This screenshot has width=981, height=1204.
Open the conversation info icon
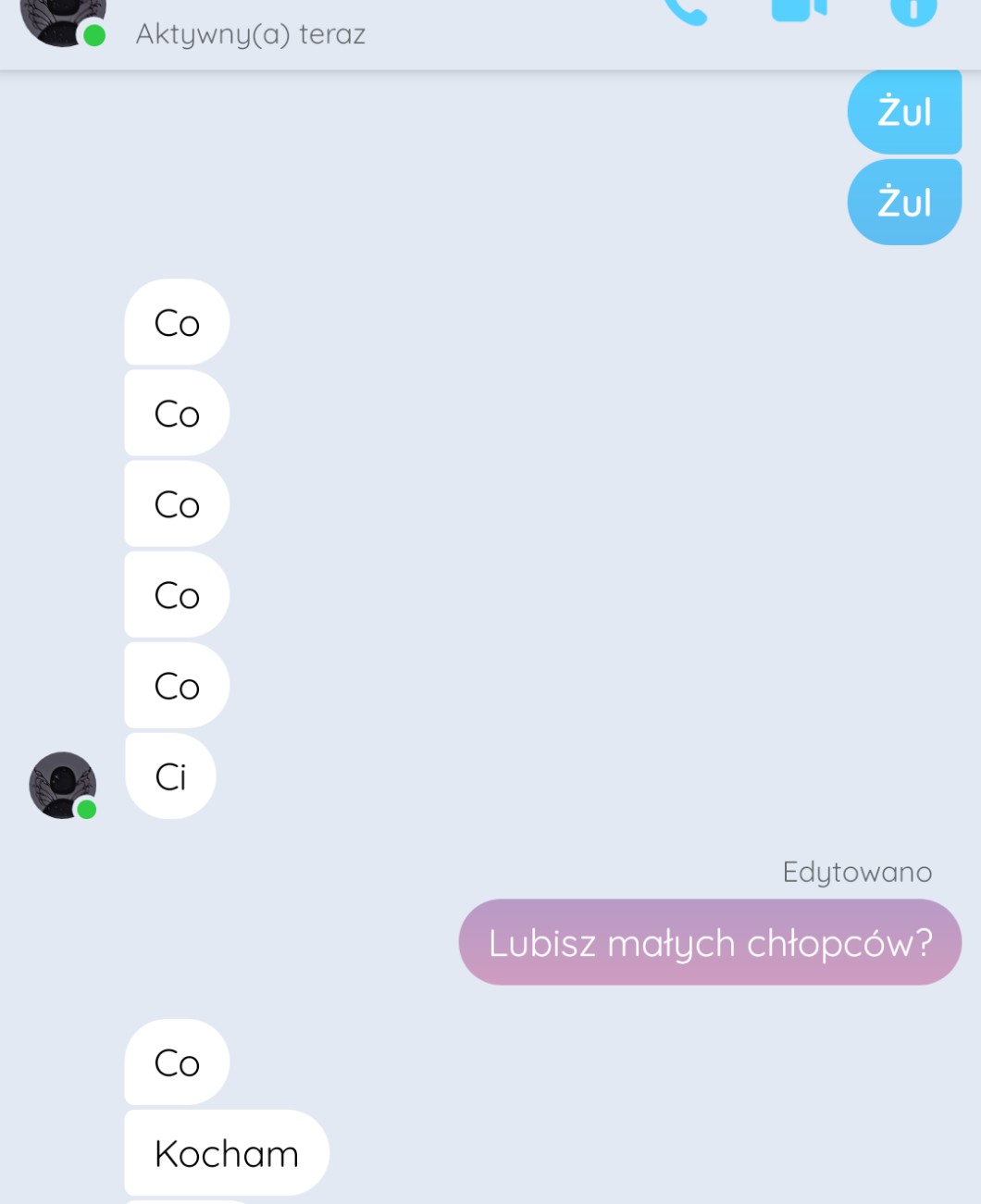(x=913, y=10)
